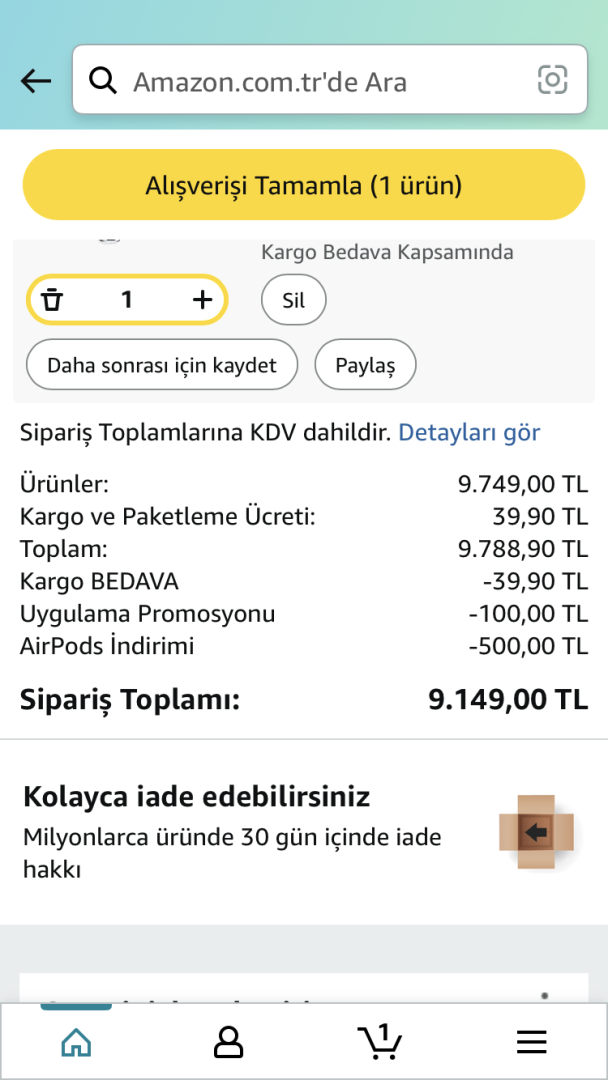The image size is (608, 1080).
Task: Switch to the Home tab
Action: 76,1042
